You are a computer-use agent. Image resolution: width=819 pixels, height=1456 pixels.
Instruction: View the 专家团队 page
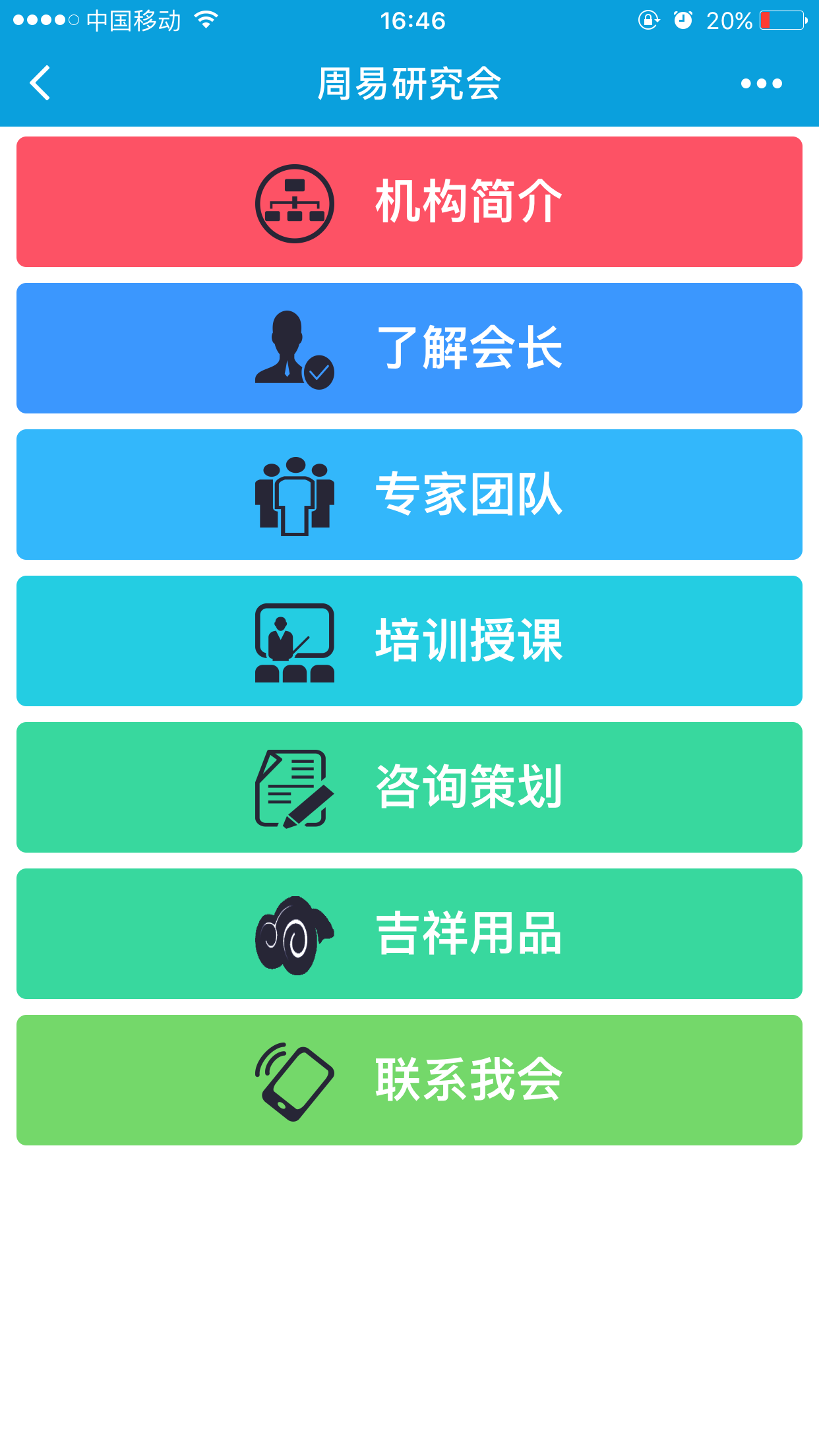point(409,495)
